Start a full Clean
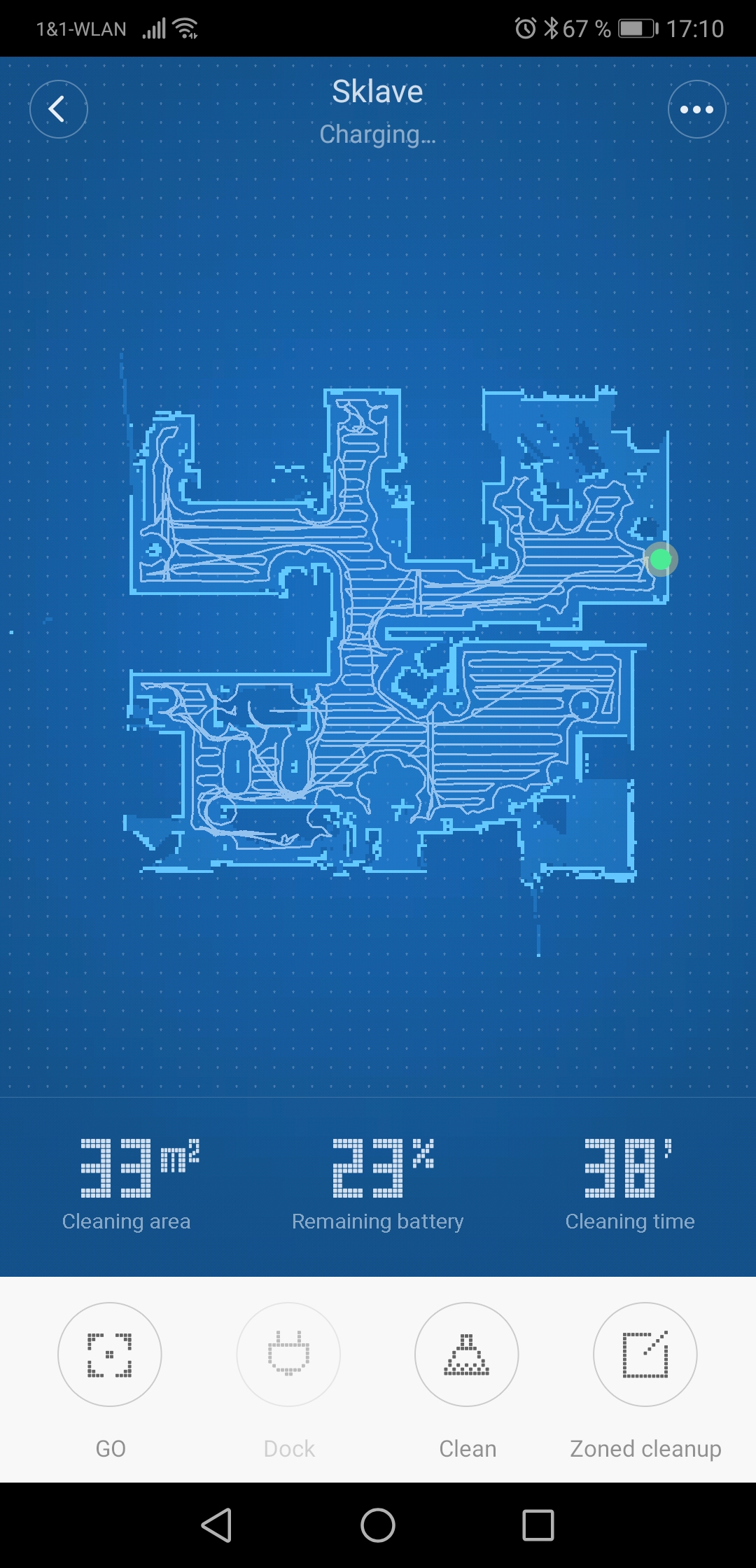The image size is (756, 1568). pyautogui.click(x=467, y=1354)
